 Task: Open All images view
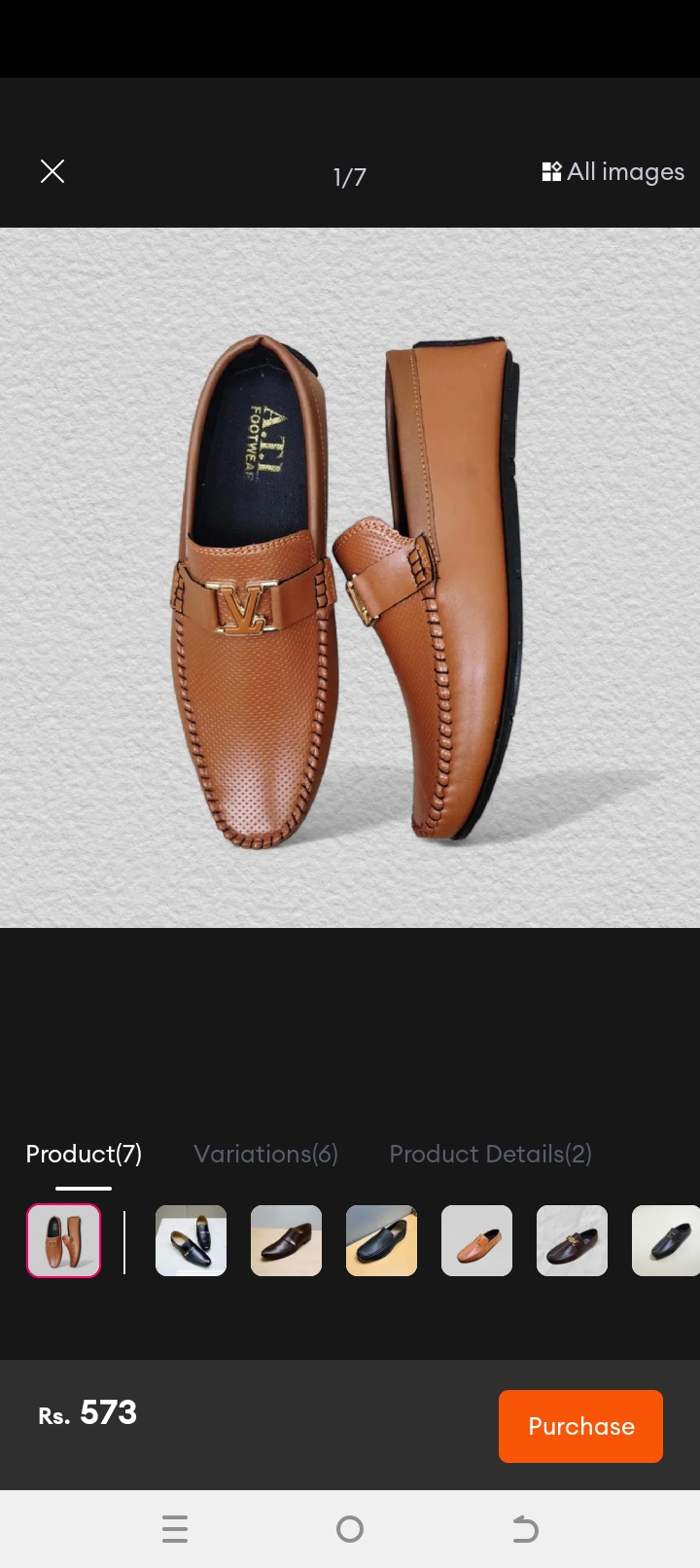click(613, 172)
